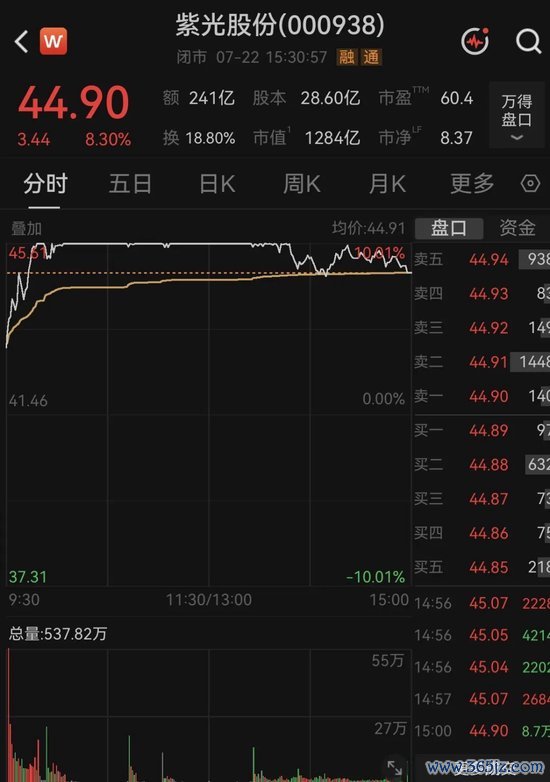Switch to the 日K chart tab
Screen dimensions: 550x782
(x=217, y=184)
